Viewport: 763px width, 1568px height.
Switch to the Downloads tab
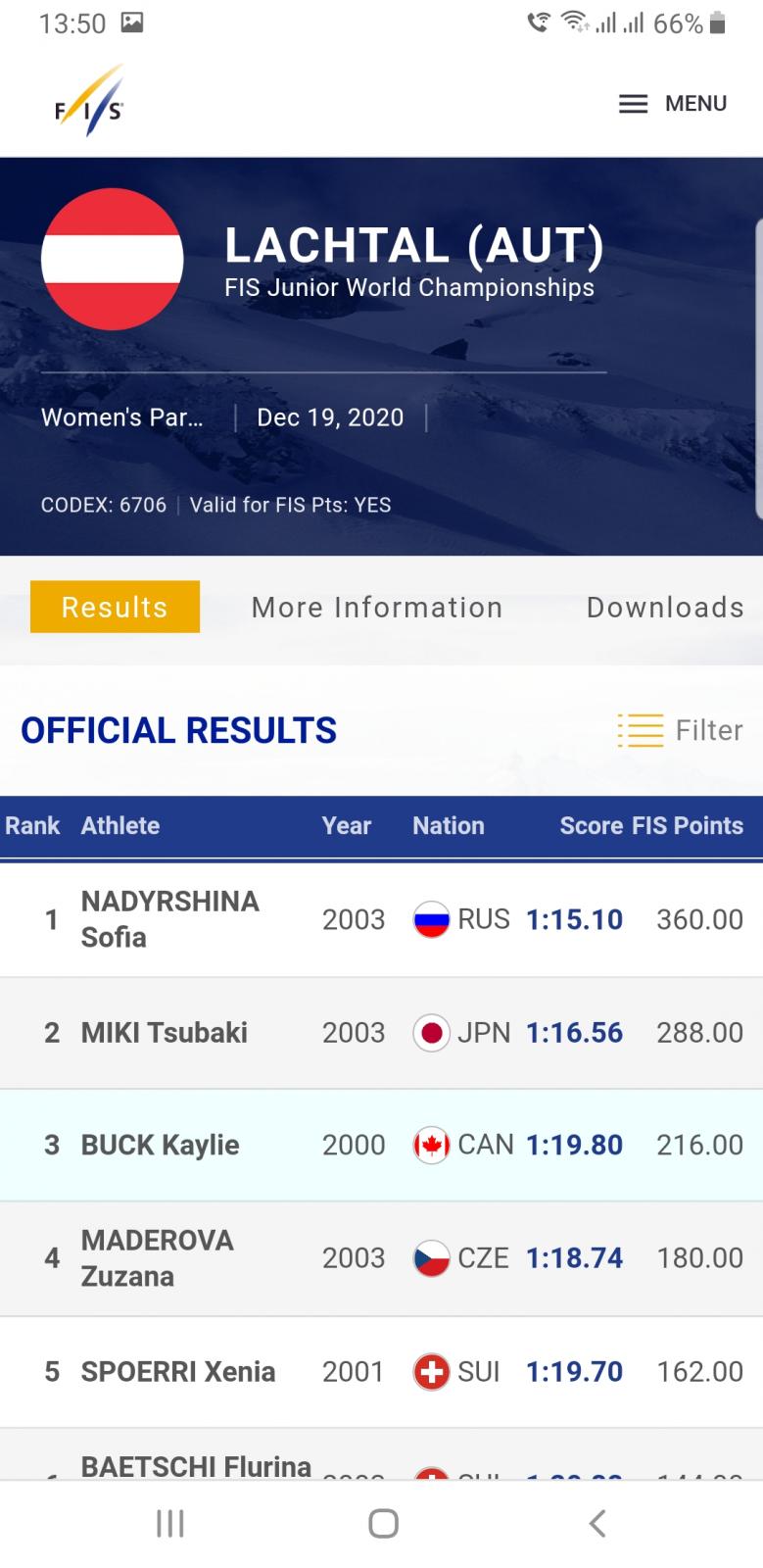point(665,608)
